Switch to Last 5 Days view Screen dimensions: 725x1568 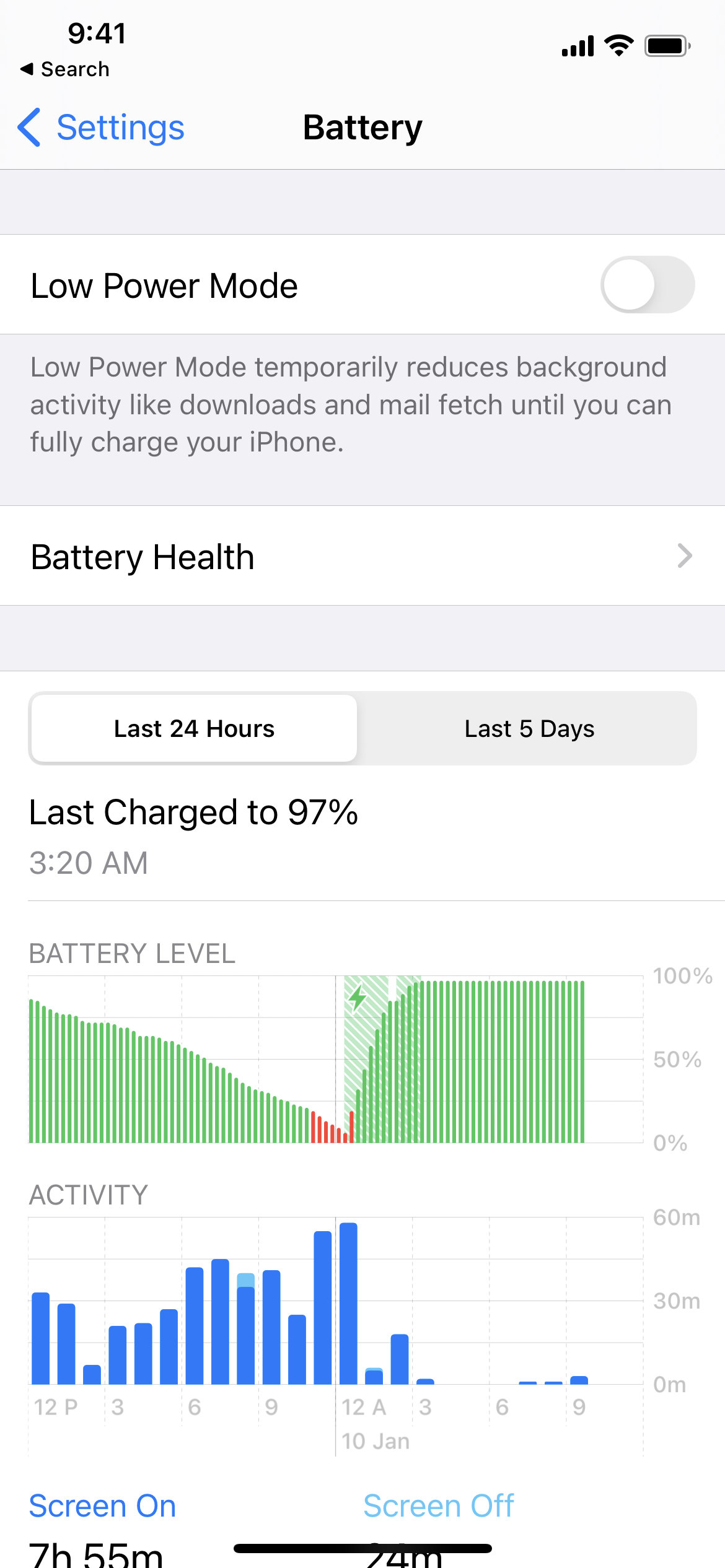pos(529,728)
